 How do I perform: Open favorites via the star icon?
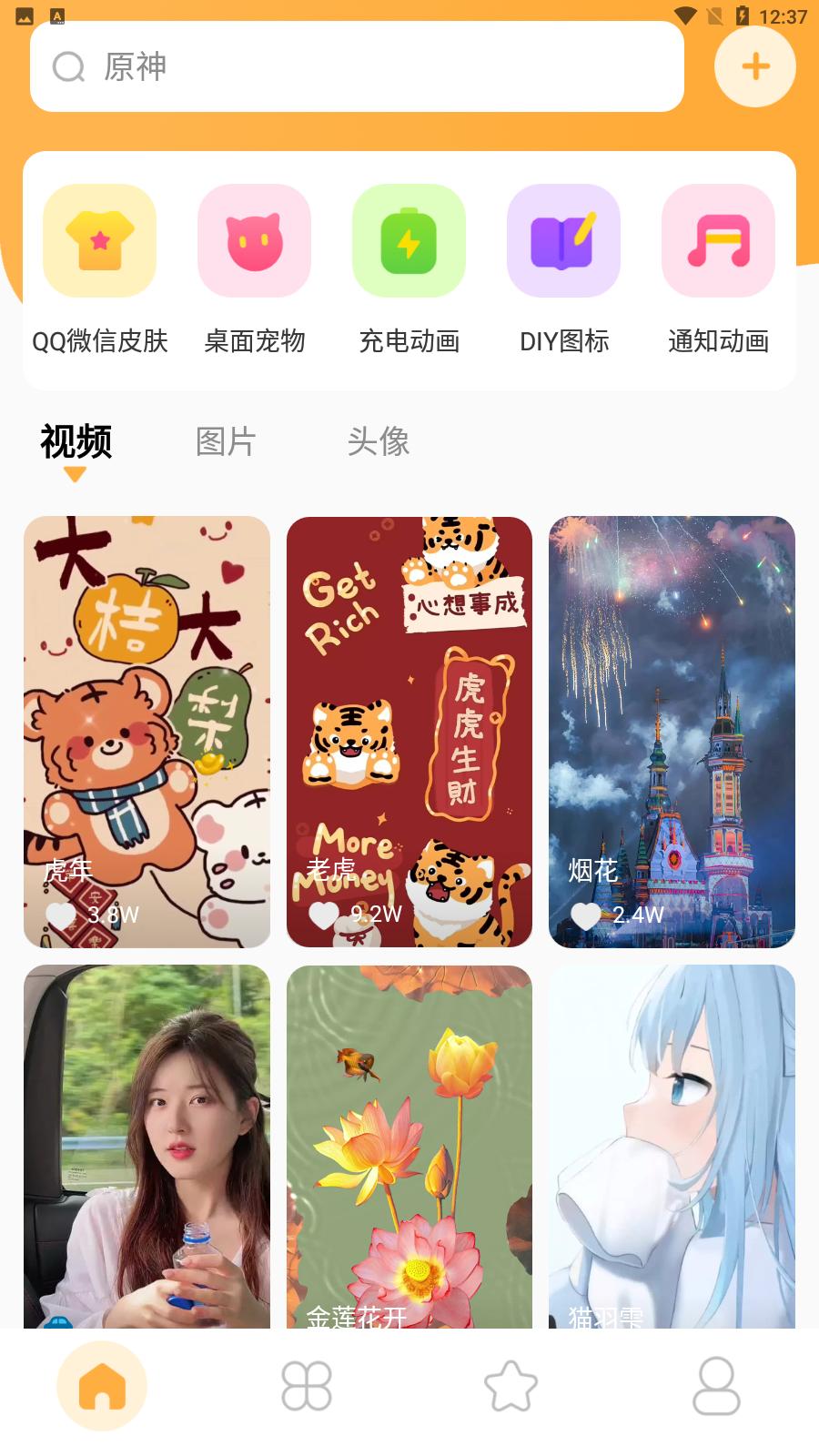pyautogui.click(x=511, y=1384)
